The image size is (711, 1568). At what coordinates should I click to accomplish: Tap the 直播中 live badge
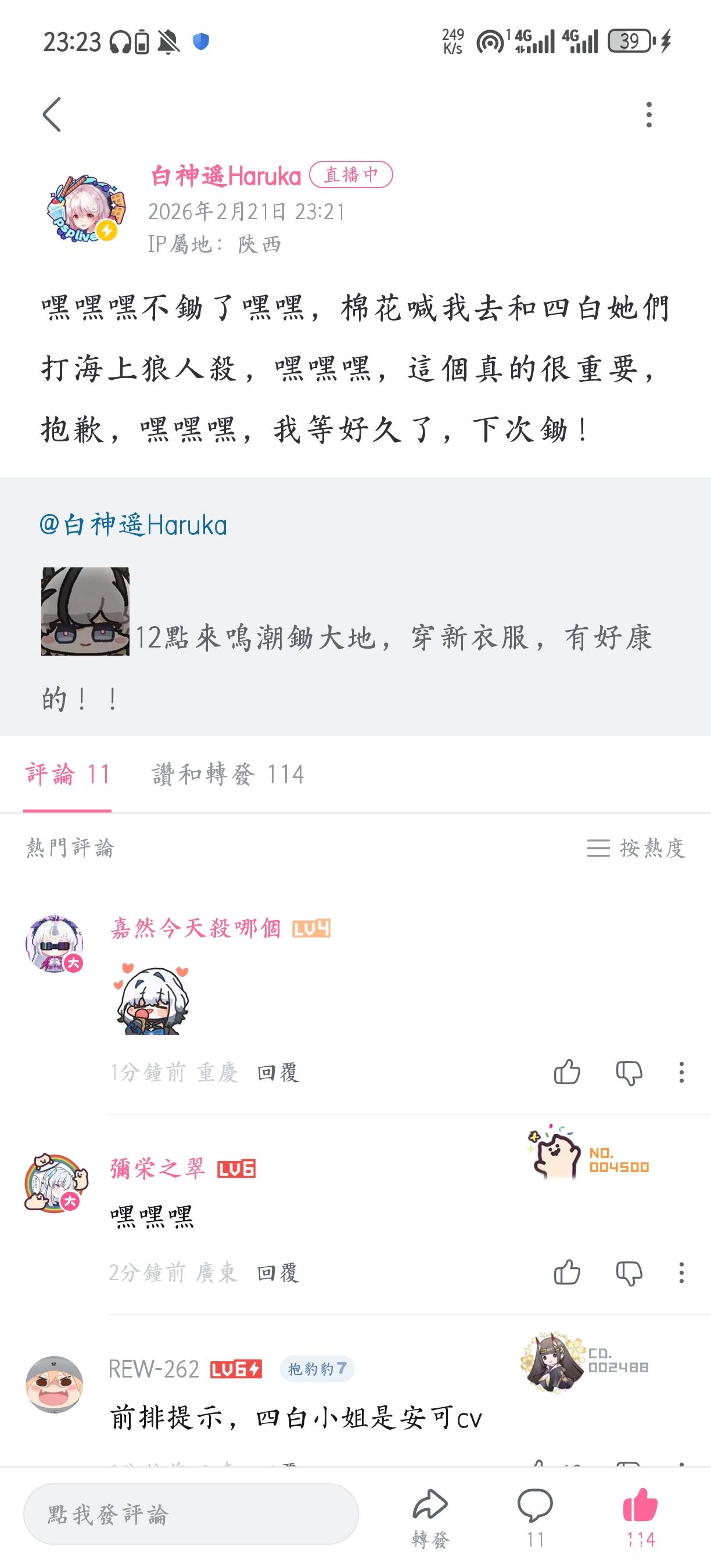pyautogui.click(x=351, y=175)
